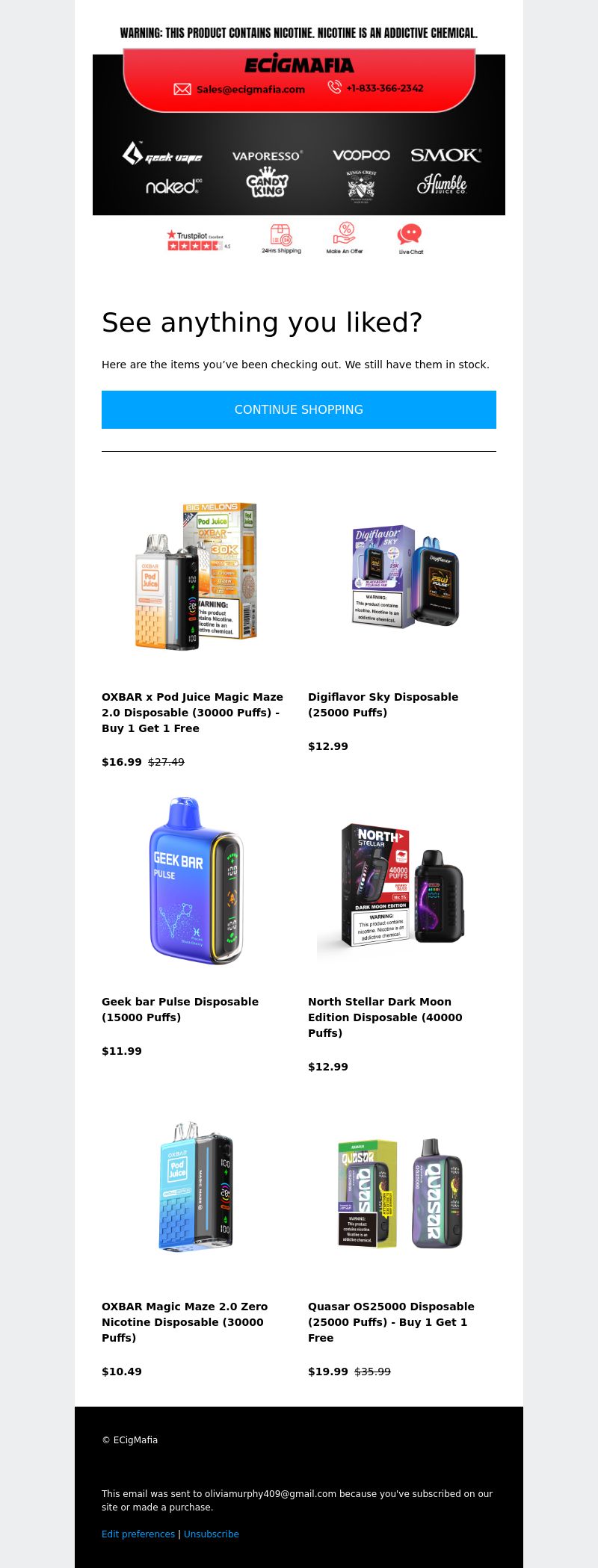Open OXBAR Magic Maze 2.0 Zero Nicotine product

click(185, 1321)
